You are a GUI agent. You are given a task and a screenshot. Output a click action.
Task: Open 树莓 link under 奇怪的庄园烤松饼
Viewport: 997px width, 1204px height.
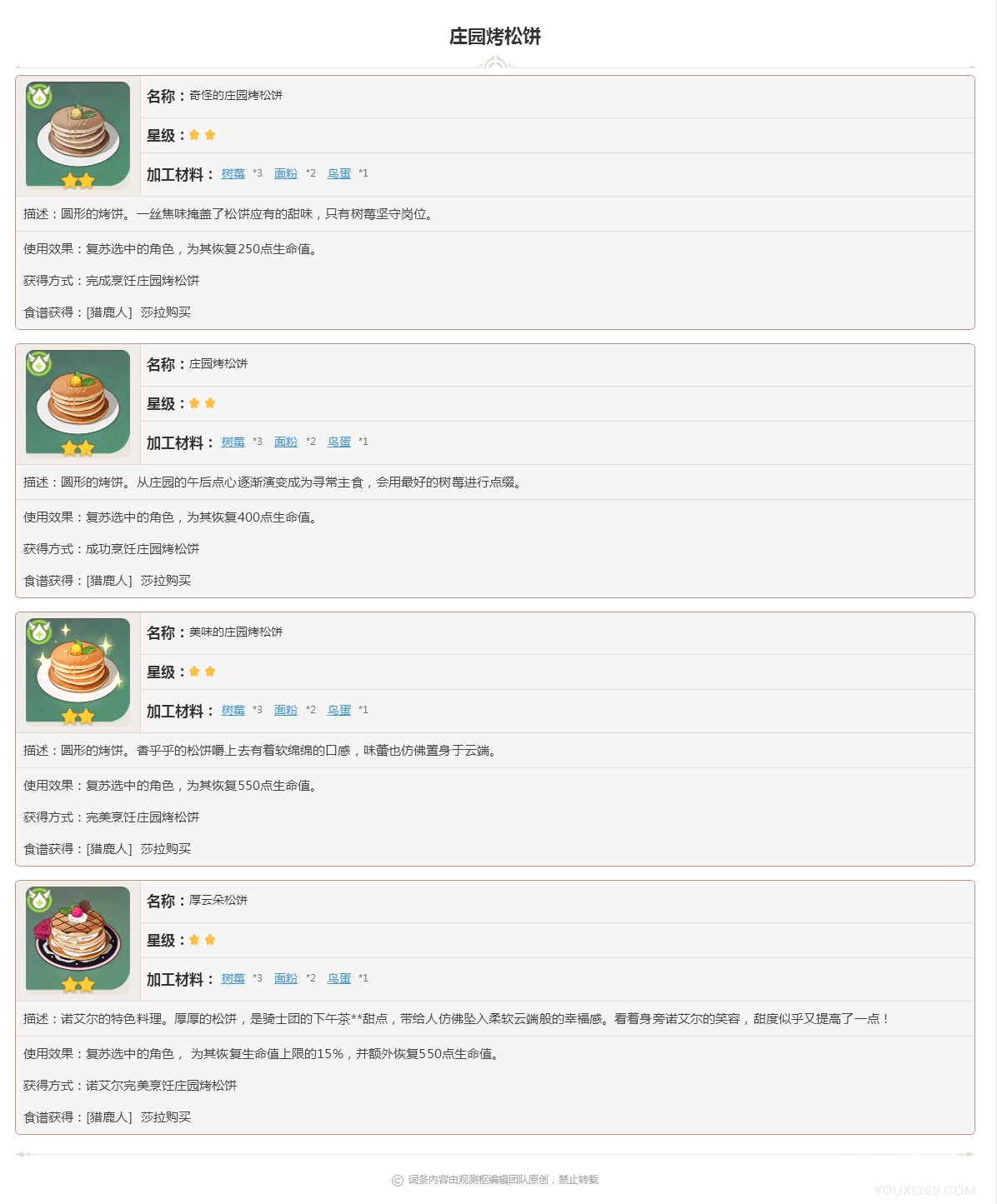pyautogui.click(x=233, y=174)
